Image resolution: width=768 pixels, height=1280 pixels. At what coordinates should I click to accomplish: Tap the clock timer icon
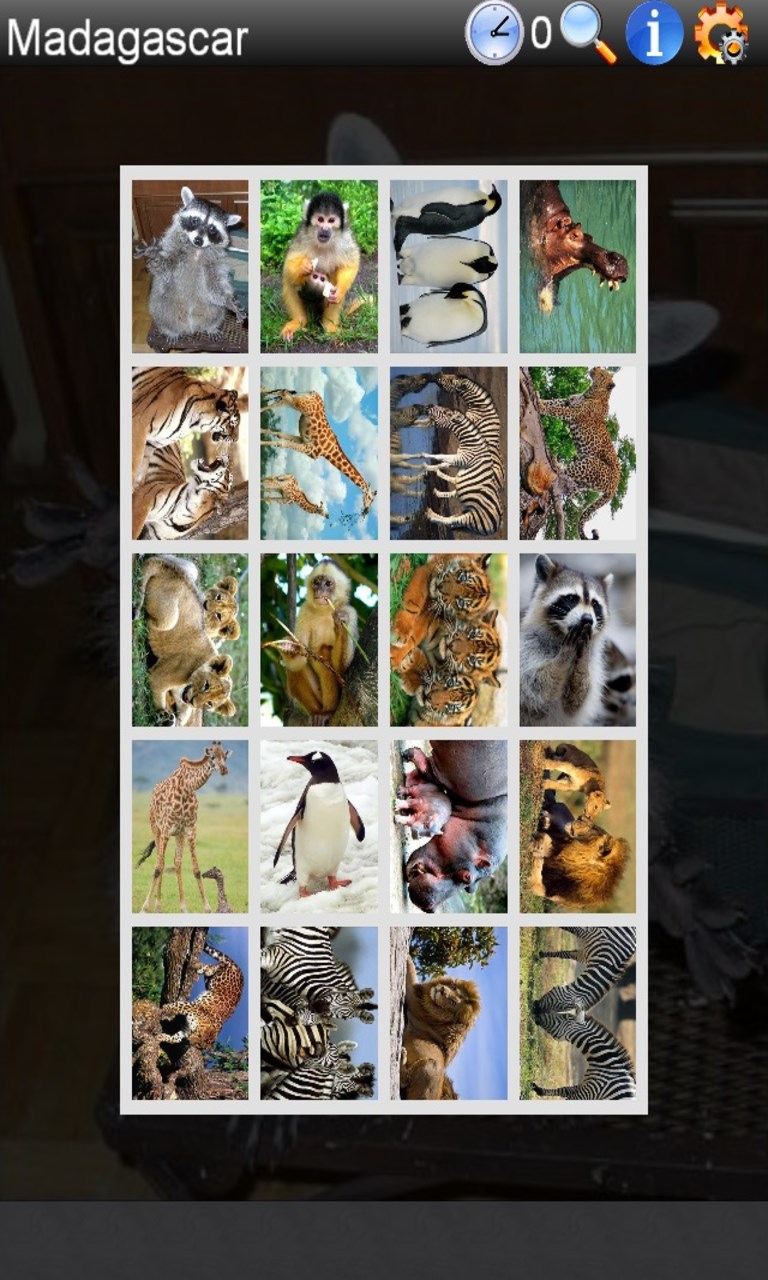[x=494, y=33]
